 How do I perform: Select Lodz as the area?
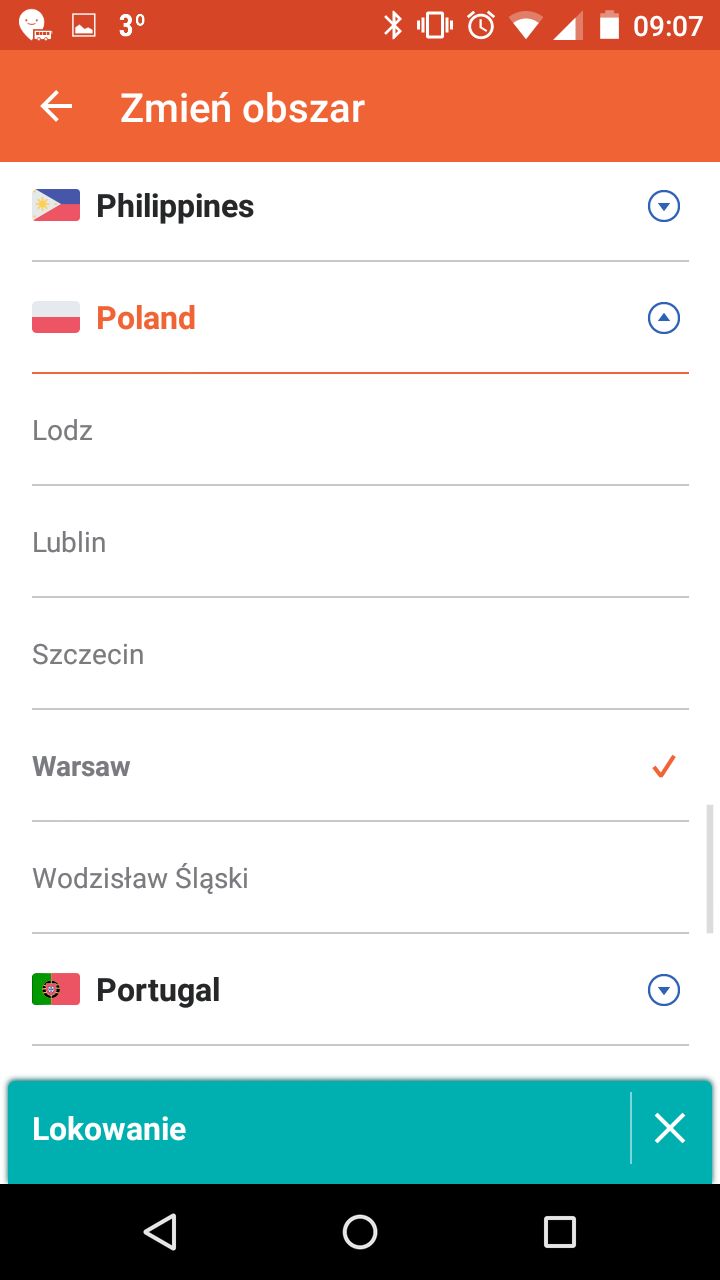click(x=360, y=430)
